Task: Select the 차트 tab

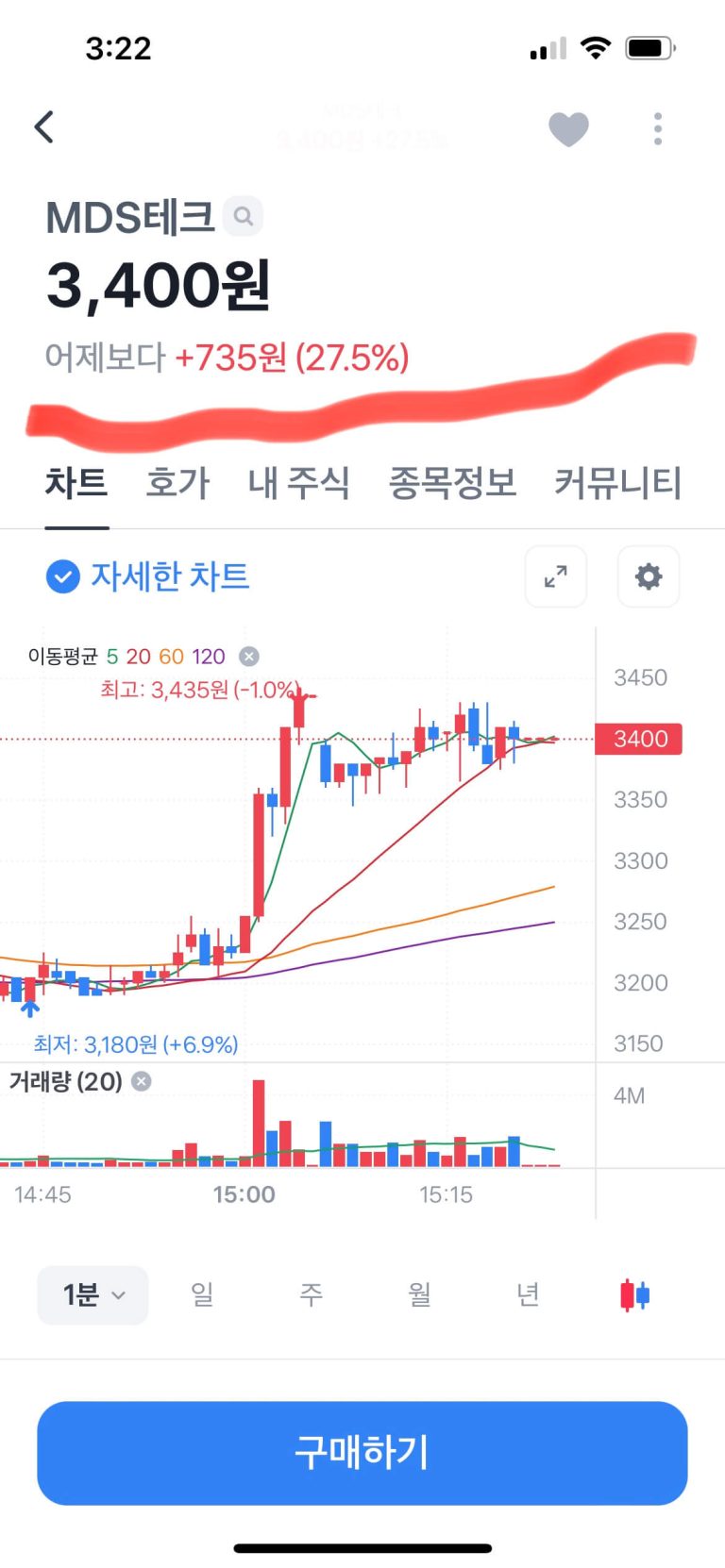Action: (76, 483)
